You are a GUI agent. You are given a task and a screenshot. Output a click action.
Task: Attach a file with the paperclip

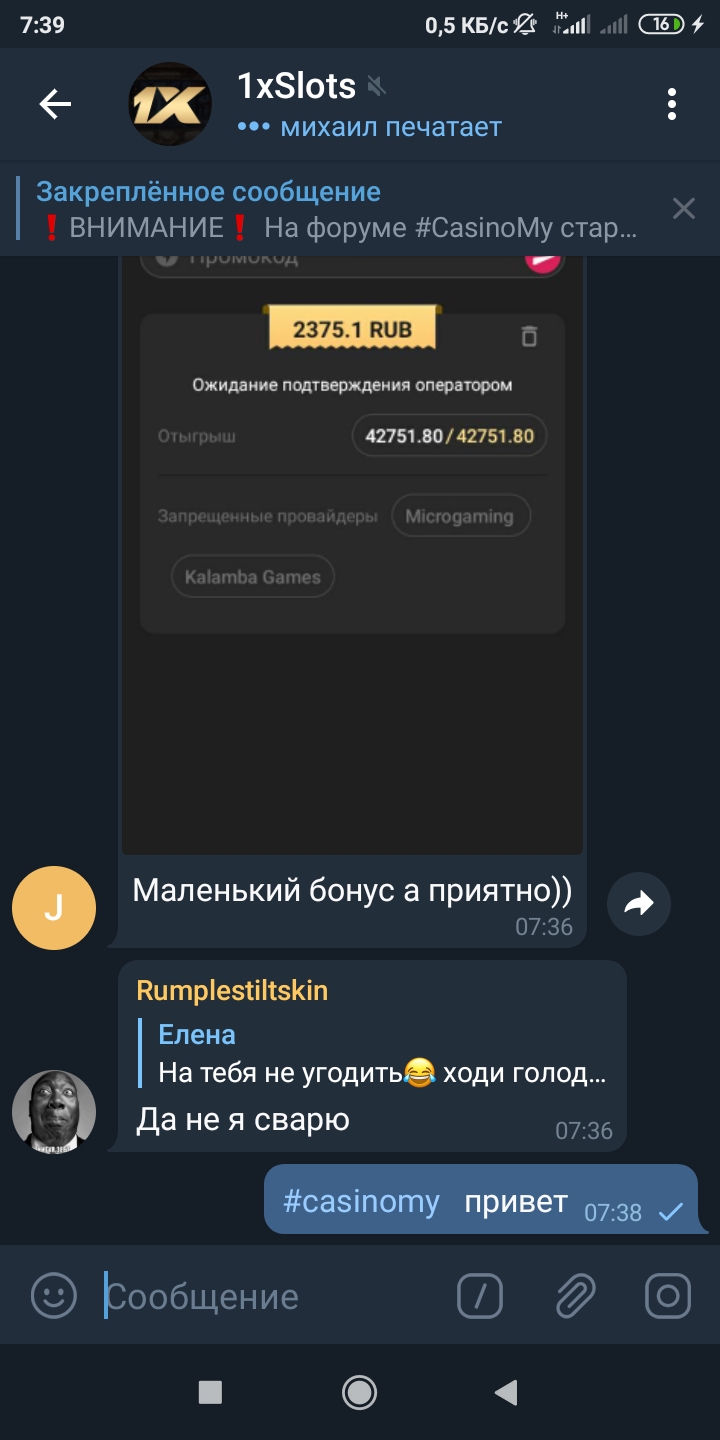575,1297
